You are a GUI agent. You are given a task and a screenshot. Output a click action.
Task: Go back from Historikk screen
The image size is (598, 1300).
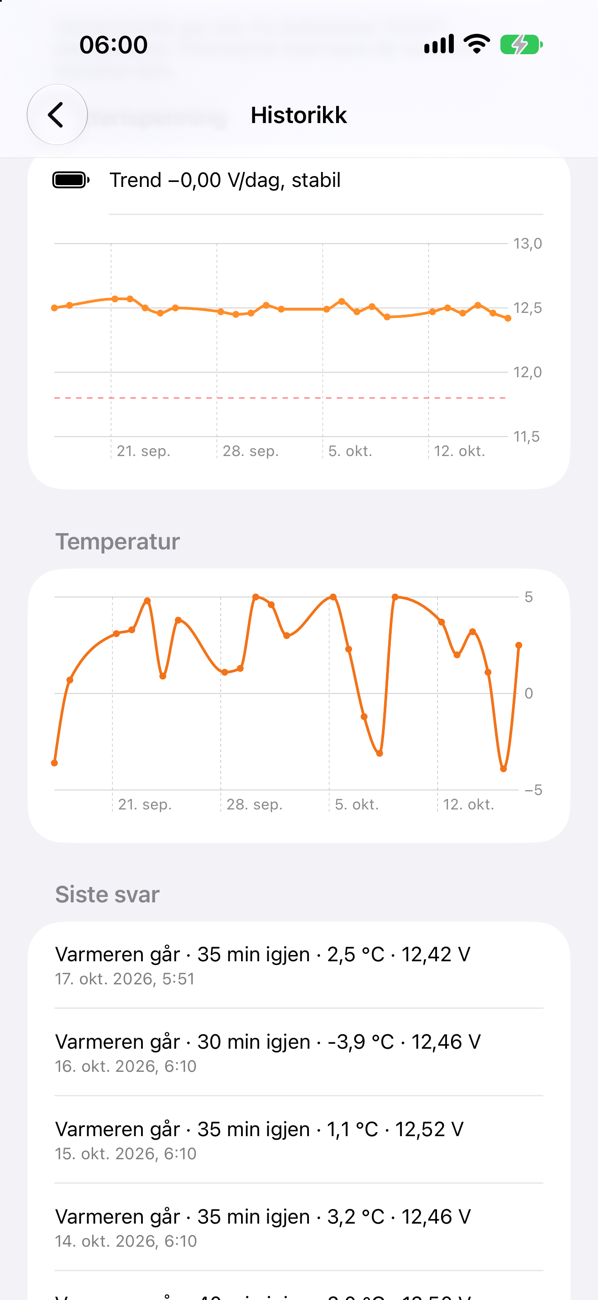click(x=57, y=115)
